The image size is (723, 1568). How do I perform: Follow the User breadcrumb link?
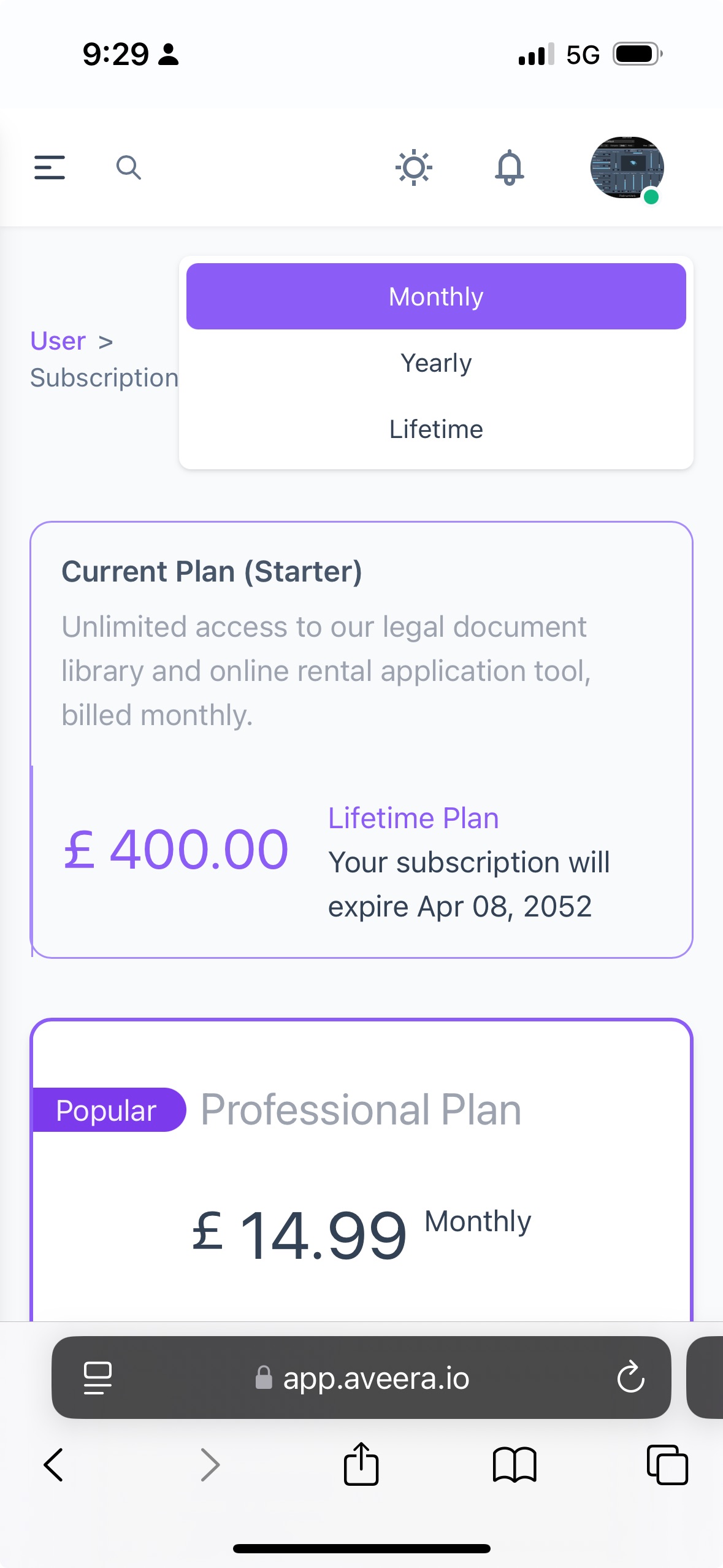(58, 340)
